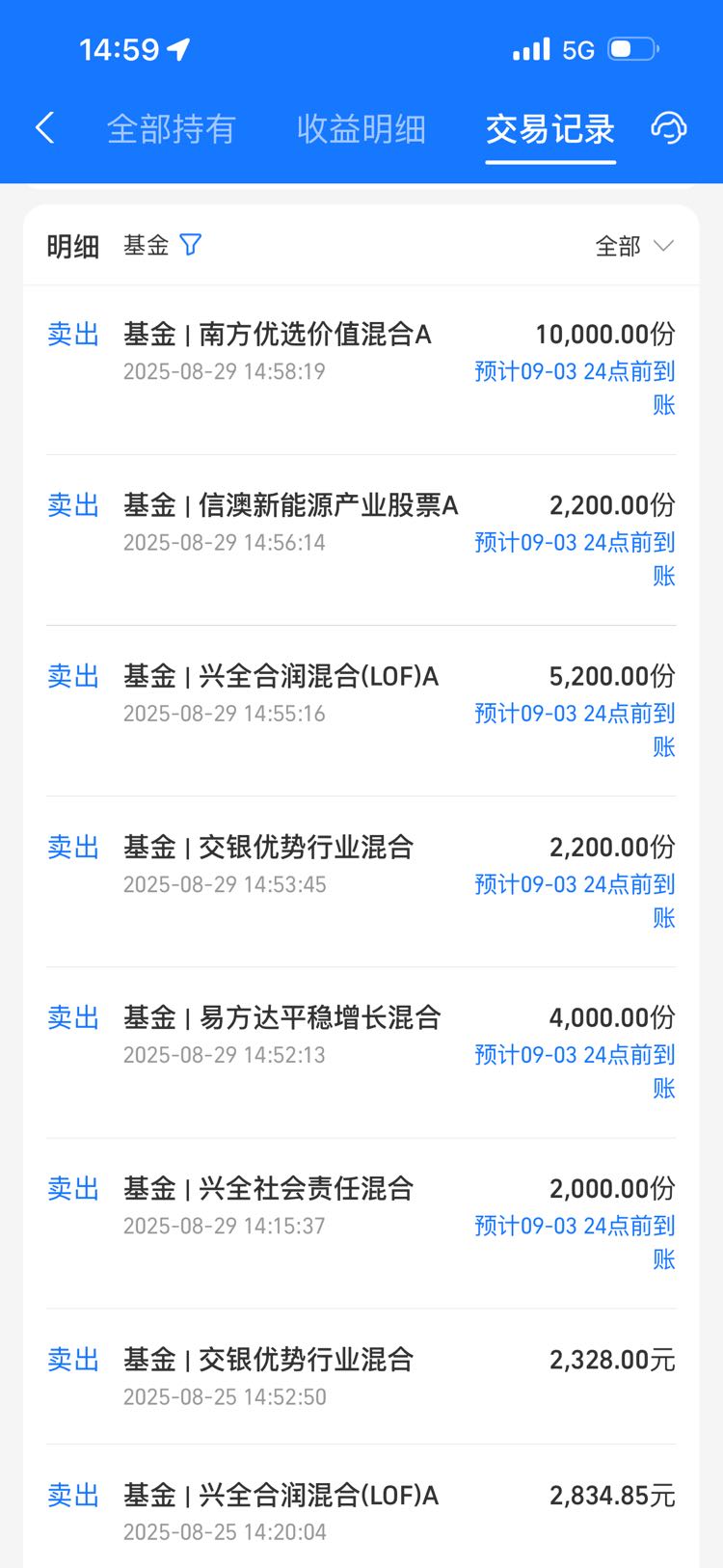Open 易方达平稳增长混合 sell record
The height and width of the screenshot is (1568, 723).
(361, 1053)
